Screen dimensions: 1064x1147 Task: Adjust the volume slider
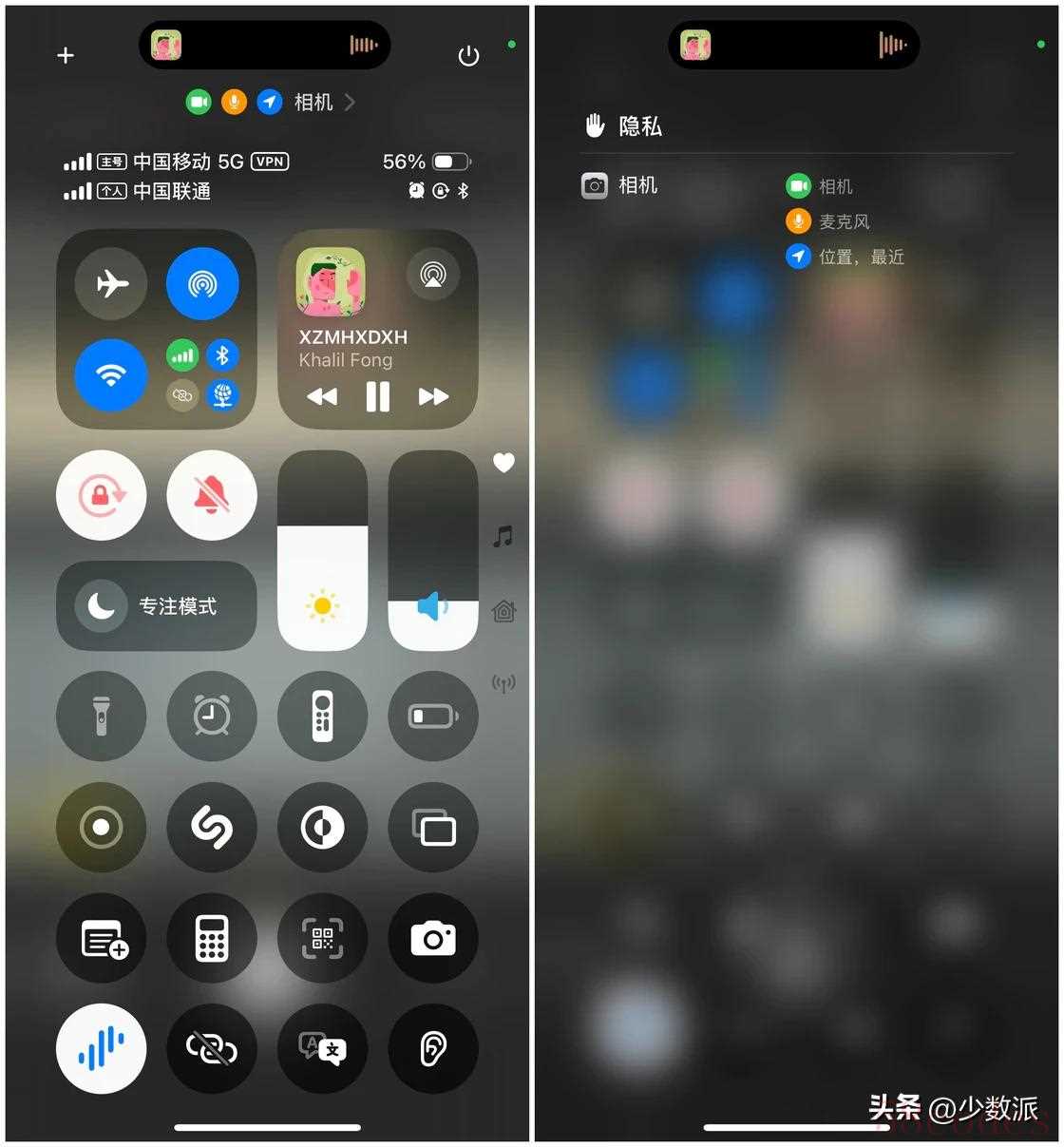click(x=433, y=551)
